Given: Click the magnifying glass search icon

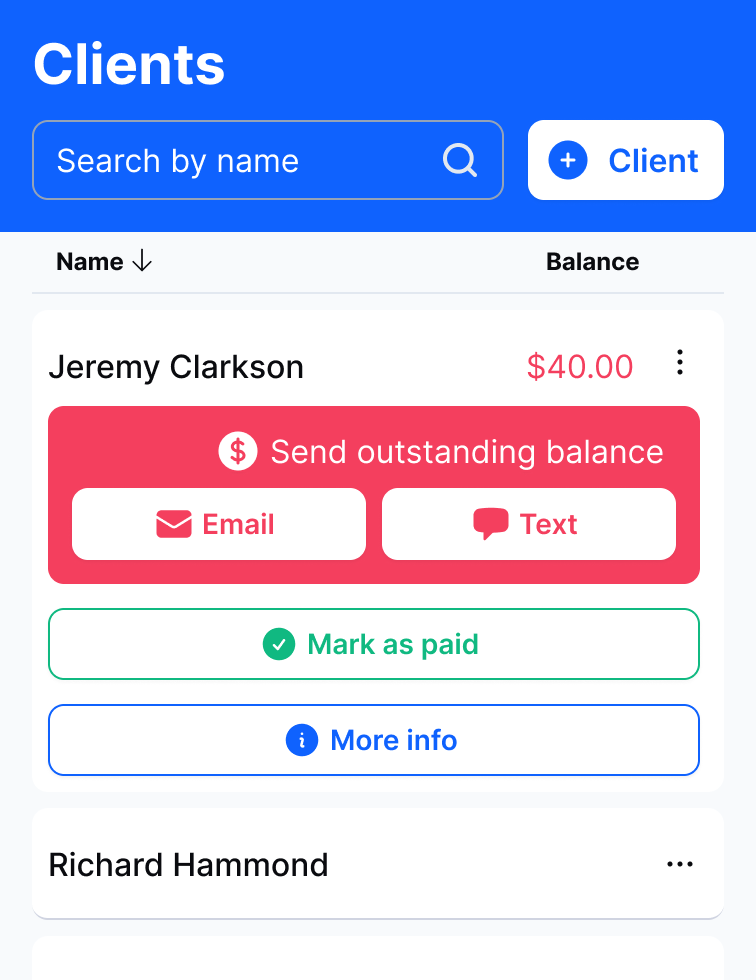Looking at the screenshot, I should 459,160.
